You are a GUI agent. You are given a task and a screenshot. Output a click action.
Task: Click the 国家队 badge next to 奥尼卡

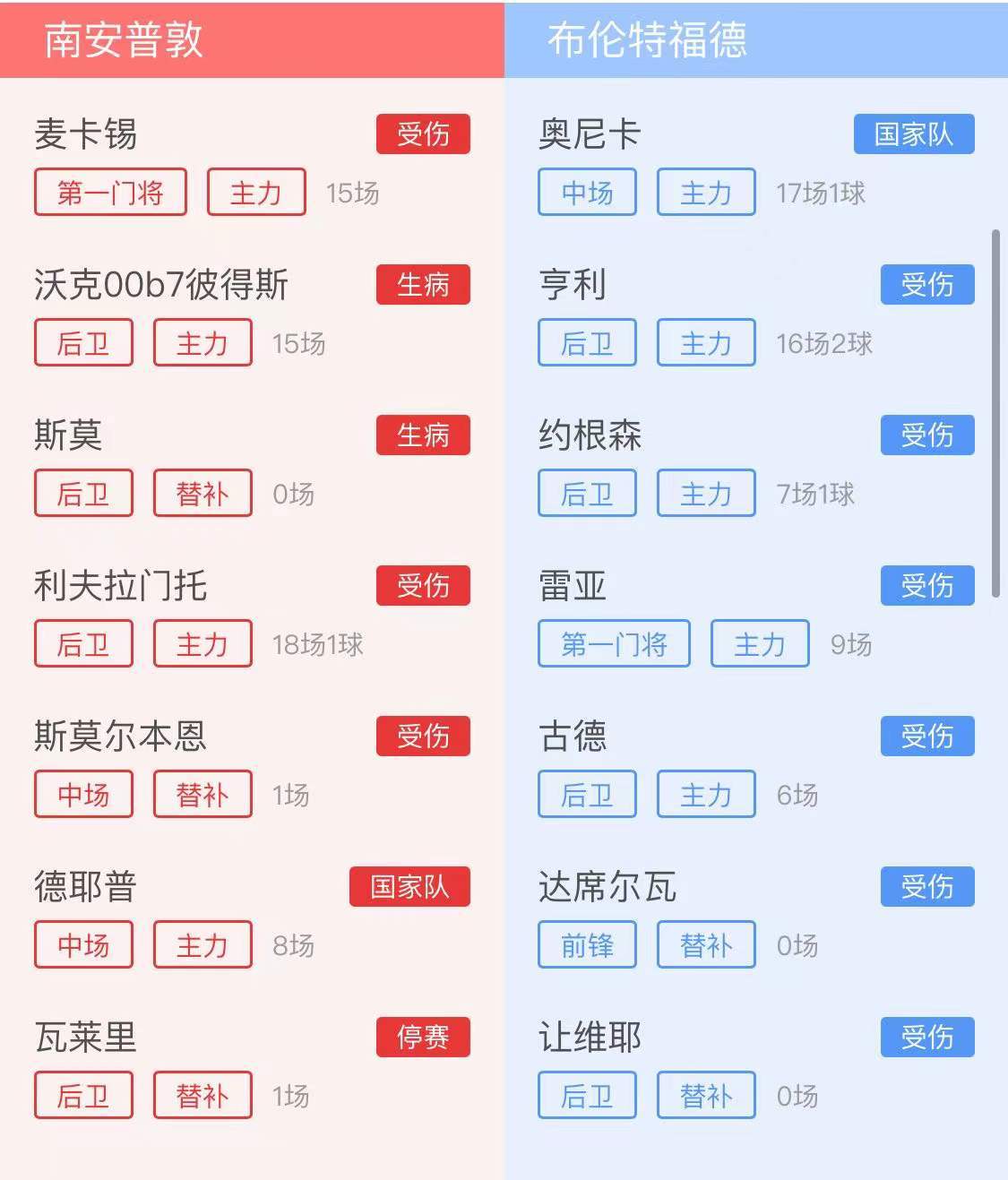(913, 134)
